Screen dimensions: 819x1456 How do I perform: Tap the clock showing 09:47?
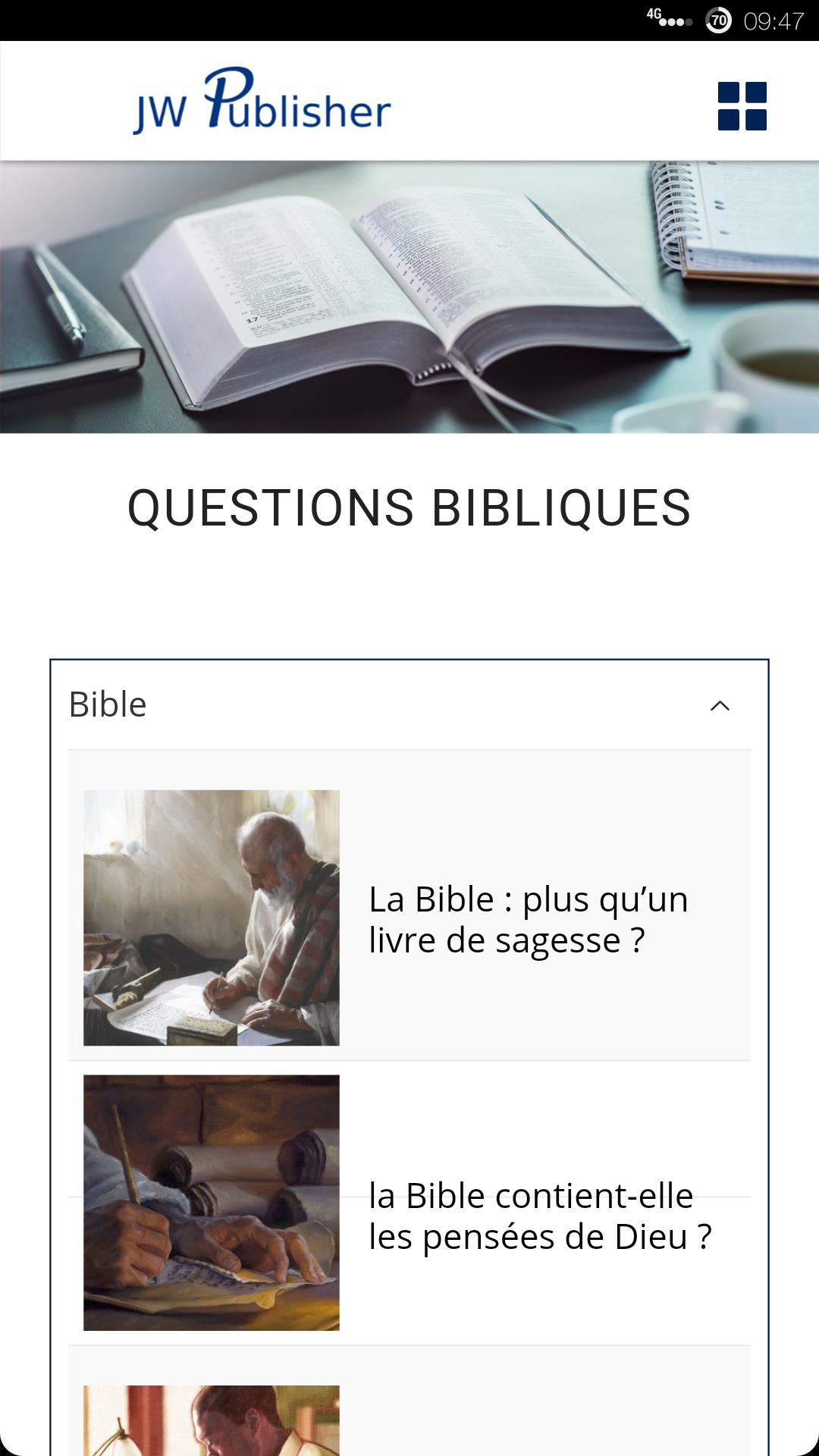click(x=775, y=21)
